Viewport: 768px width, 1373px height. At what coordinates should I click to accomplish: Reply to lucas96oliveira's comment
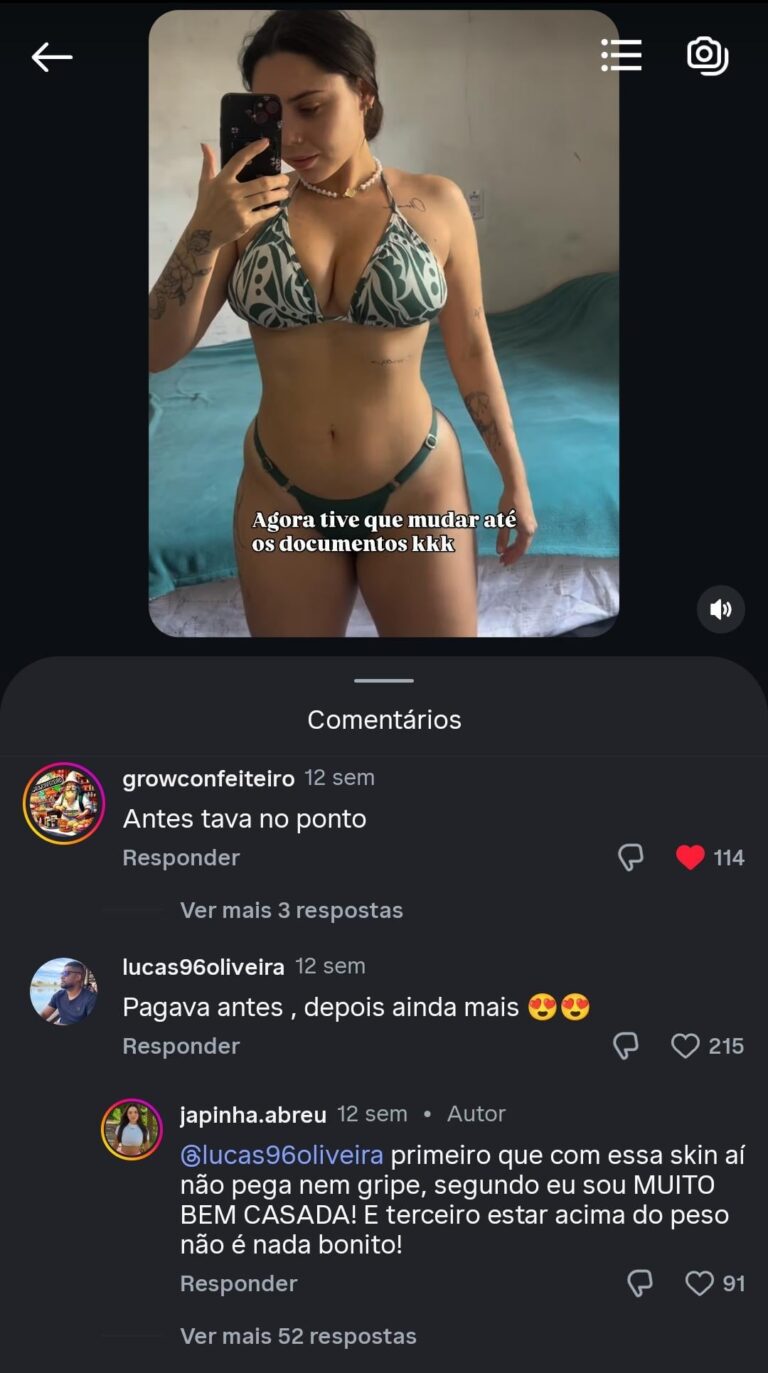(181, 1046)
